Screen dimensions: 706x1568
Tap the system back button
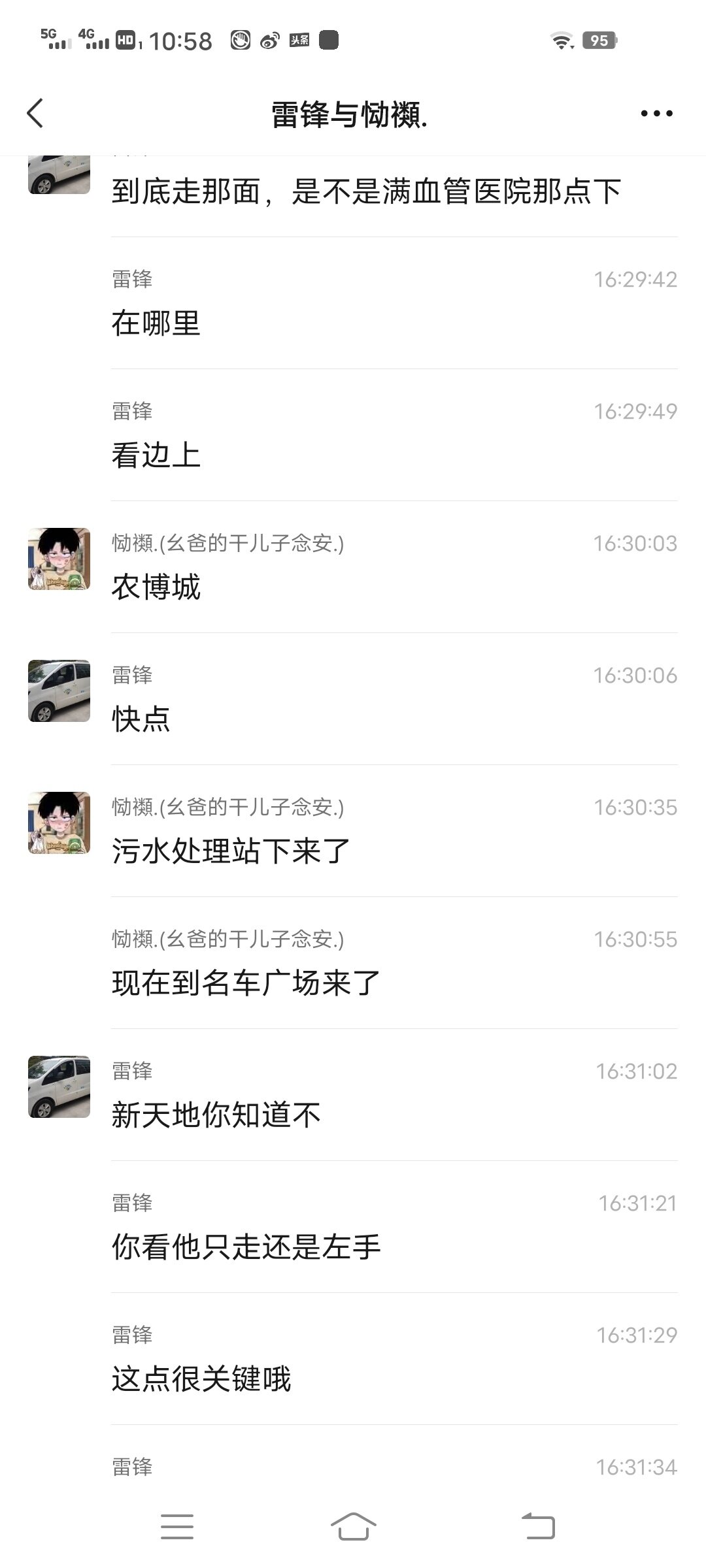click(x=539, y=1527)
